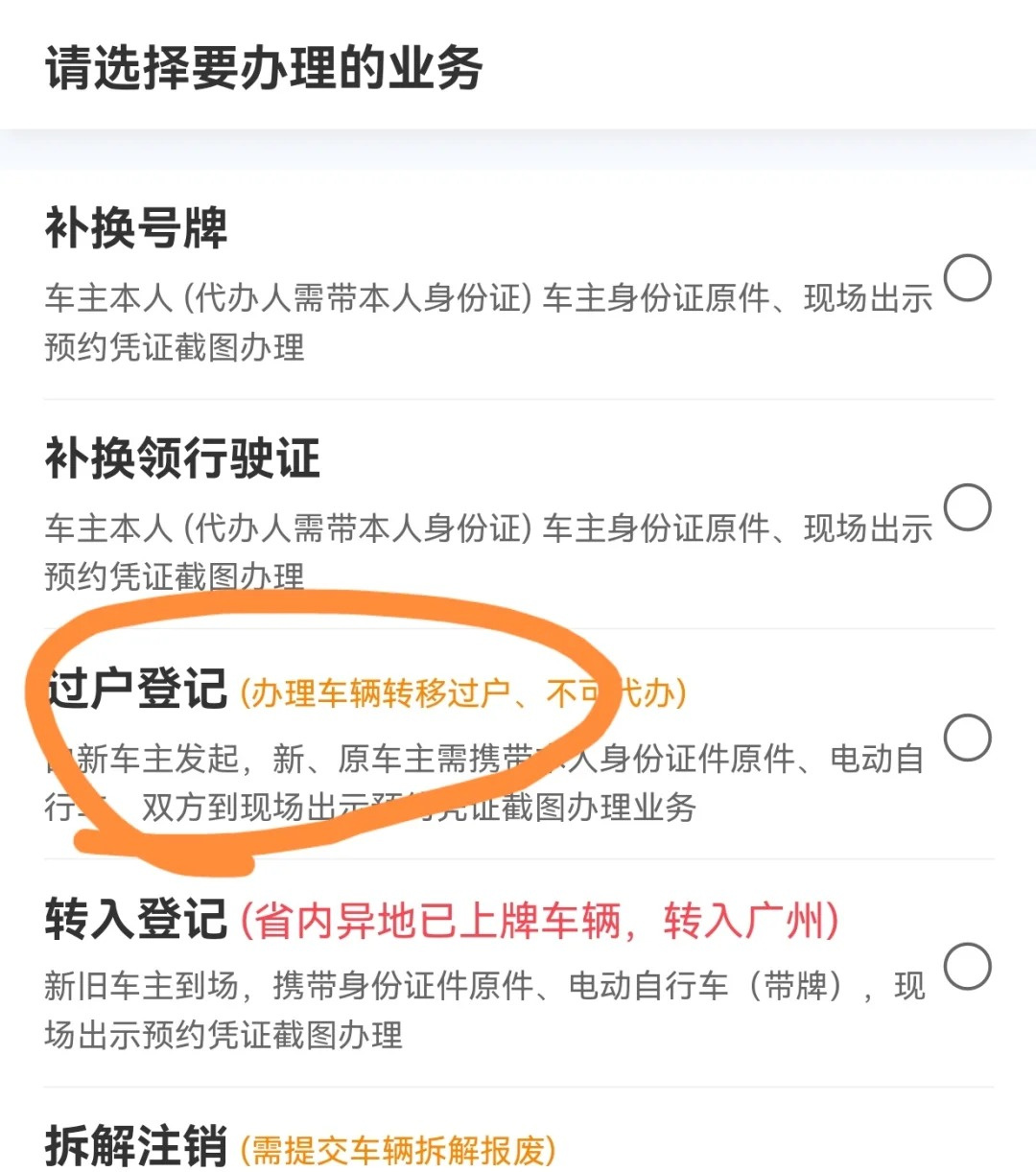Select the 补换号牌 radio button
The height and width of the screenshot is (1172, 1036).
967,278
